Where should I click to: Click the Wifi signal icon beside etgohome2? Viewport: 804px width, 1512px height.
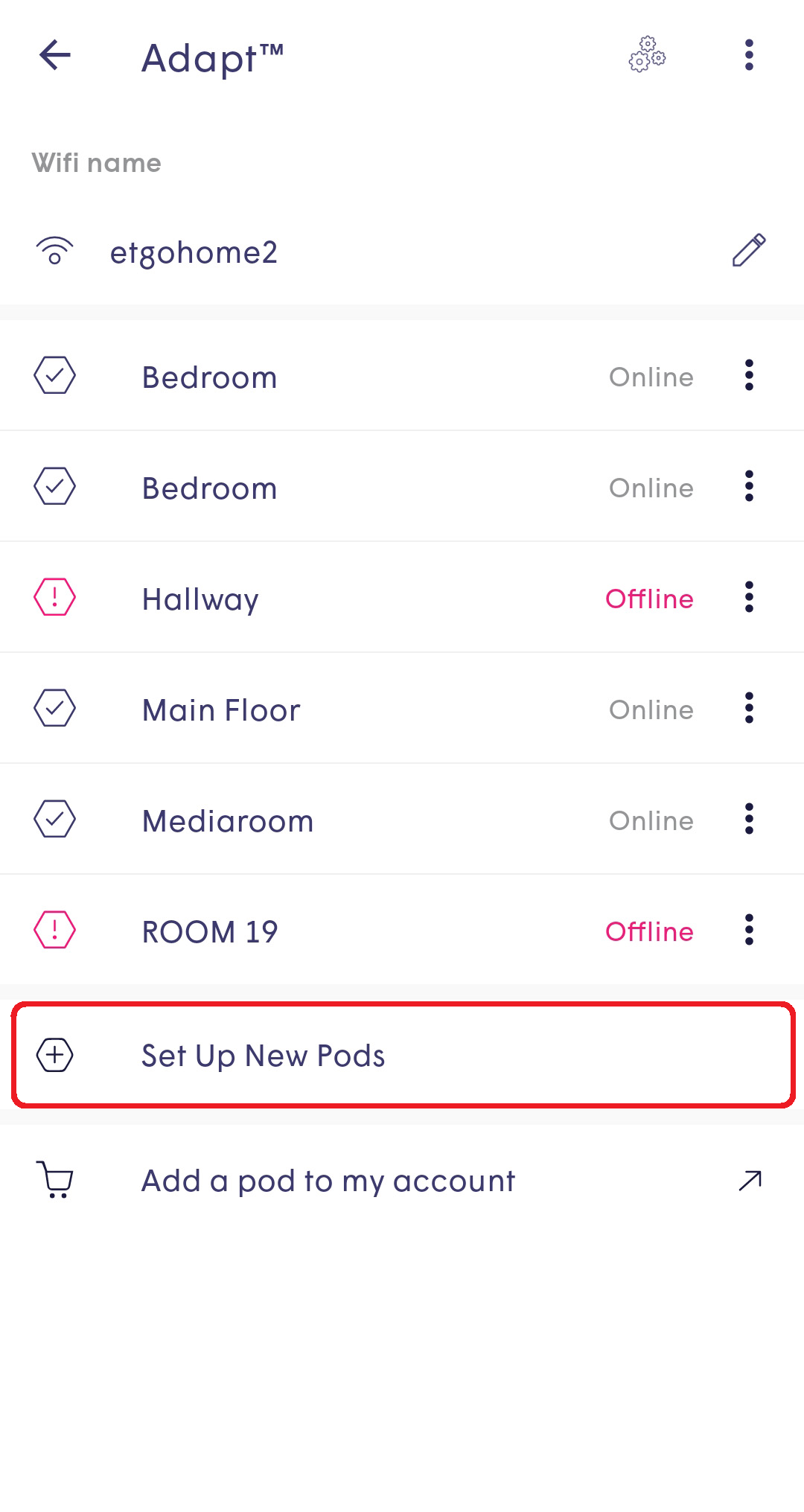(54, 251)
